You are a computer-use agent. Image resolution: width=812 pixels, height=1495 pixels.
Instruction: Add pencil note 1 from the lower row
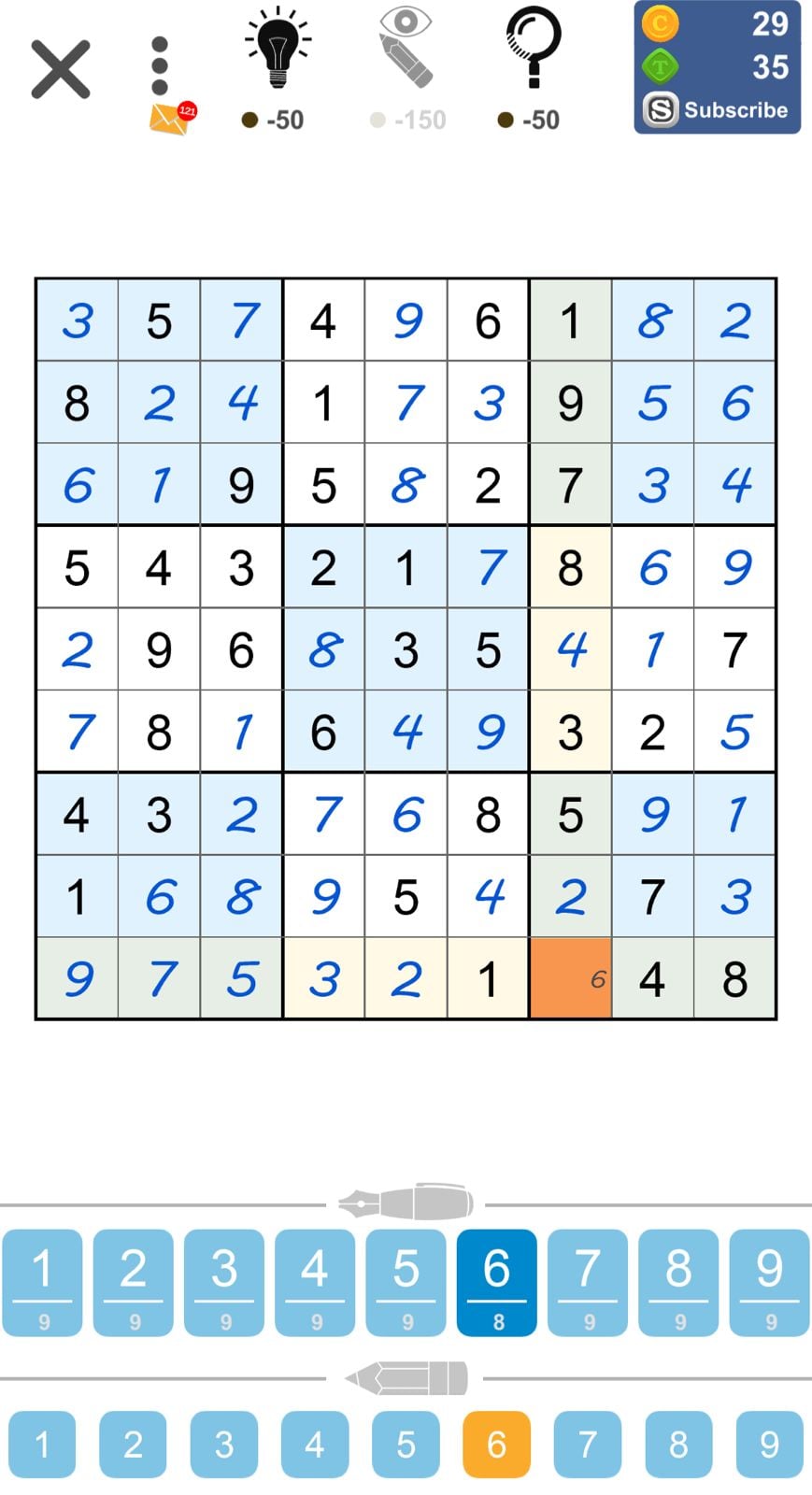(42, 1445)
